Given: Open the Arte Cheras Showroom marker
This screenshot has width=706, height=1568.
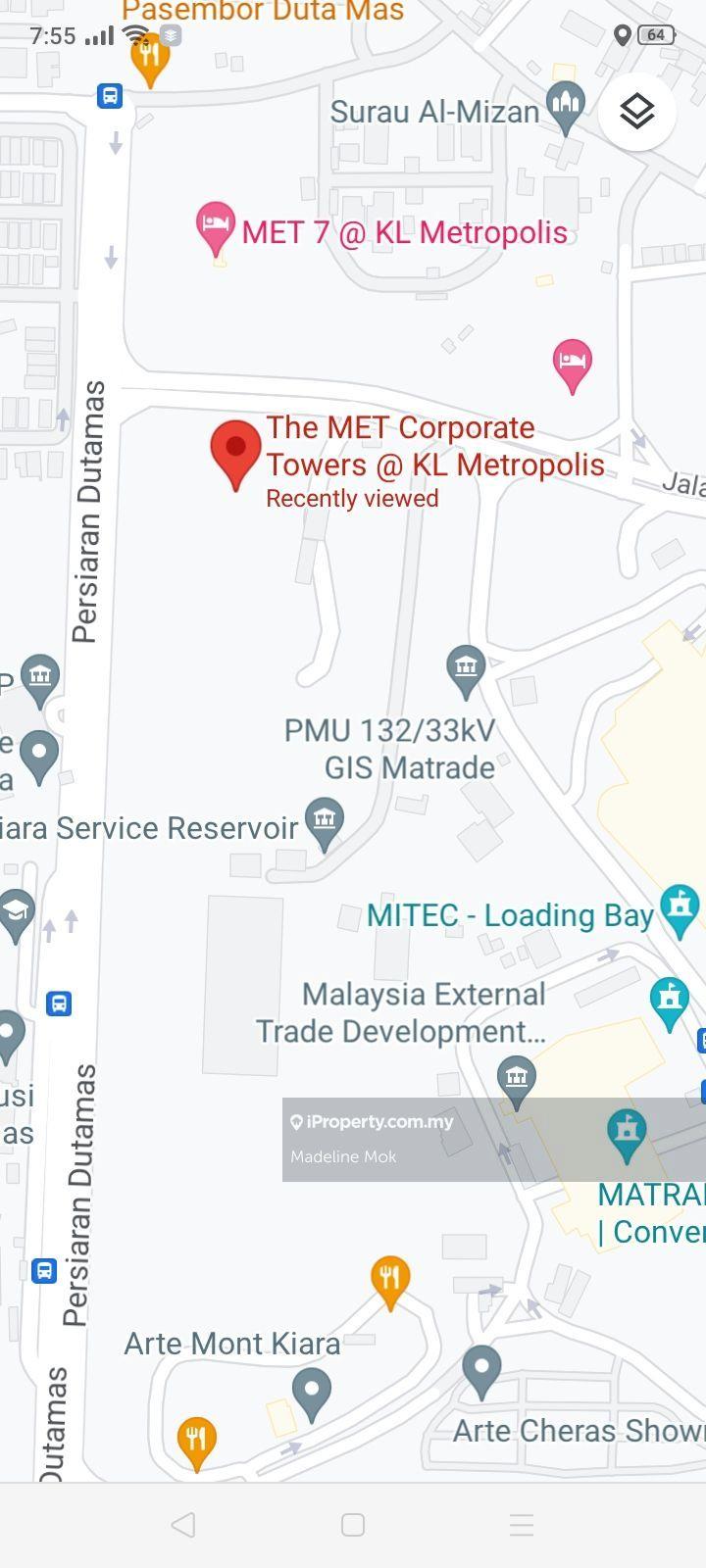Looking at the screenshot, I should (x=481, y=1370).
